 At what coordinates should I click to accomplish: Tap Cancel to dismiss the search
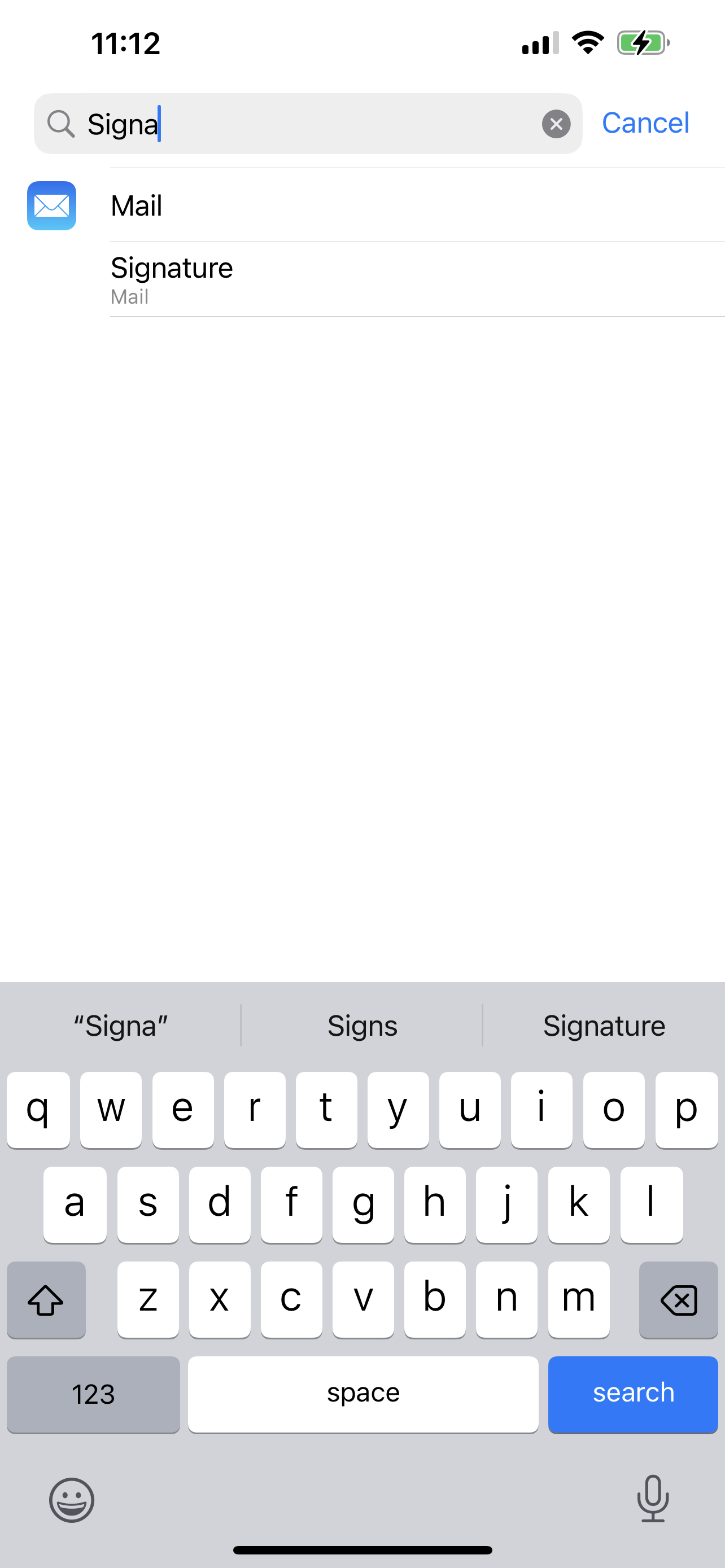pyautogui.click(x=645, y=123)
